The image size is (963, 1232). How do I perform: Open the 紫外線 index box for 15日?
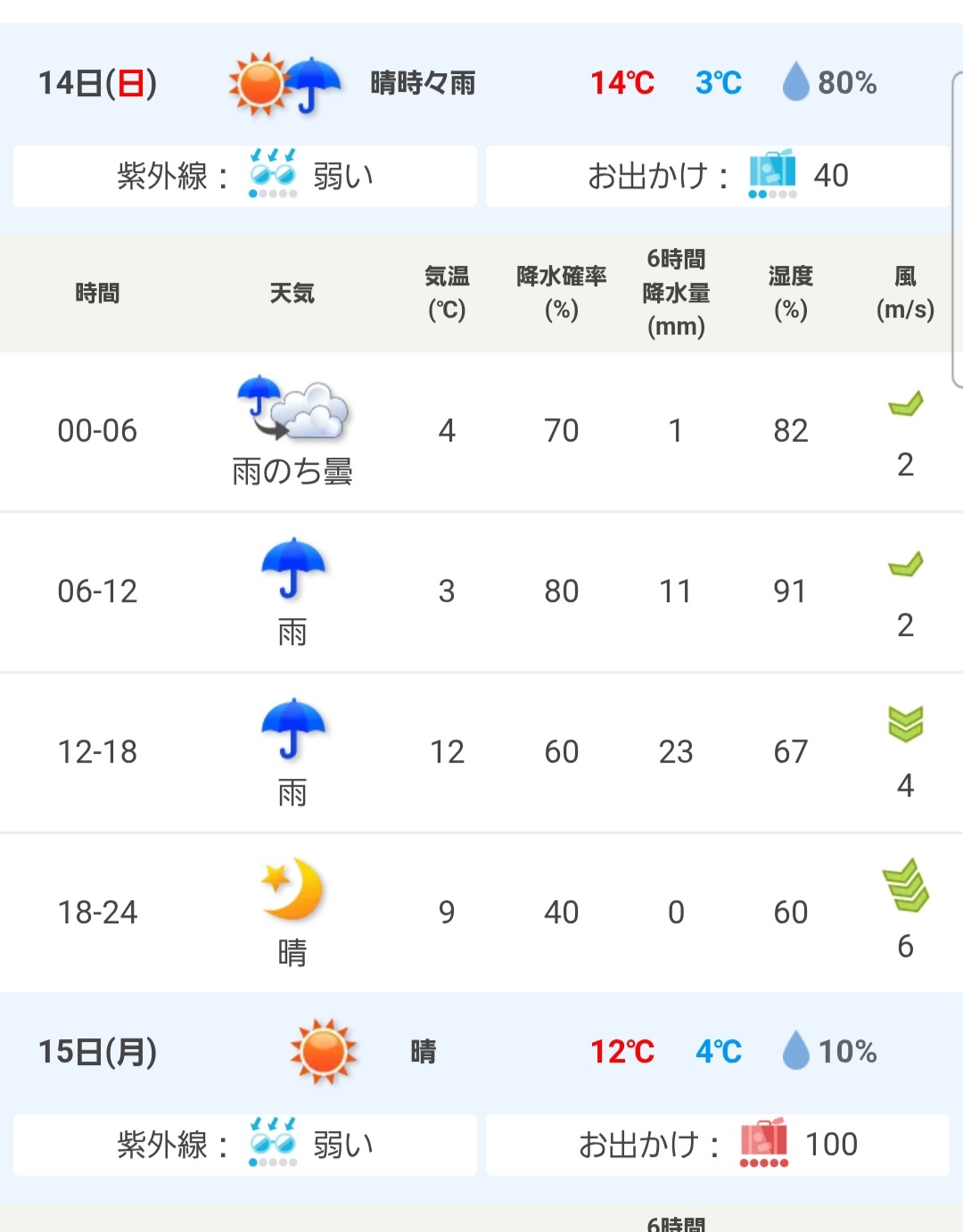coord(245,1145)
